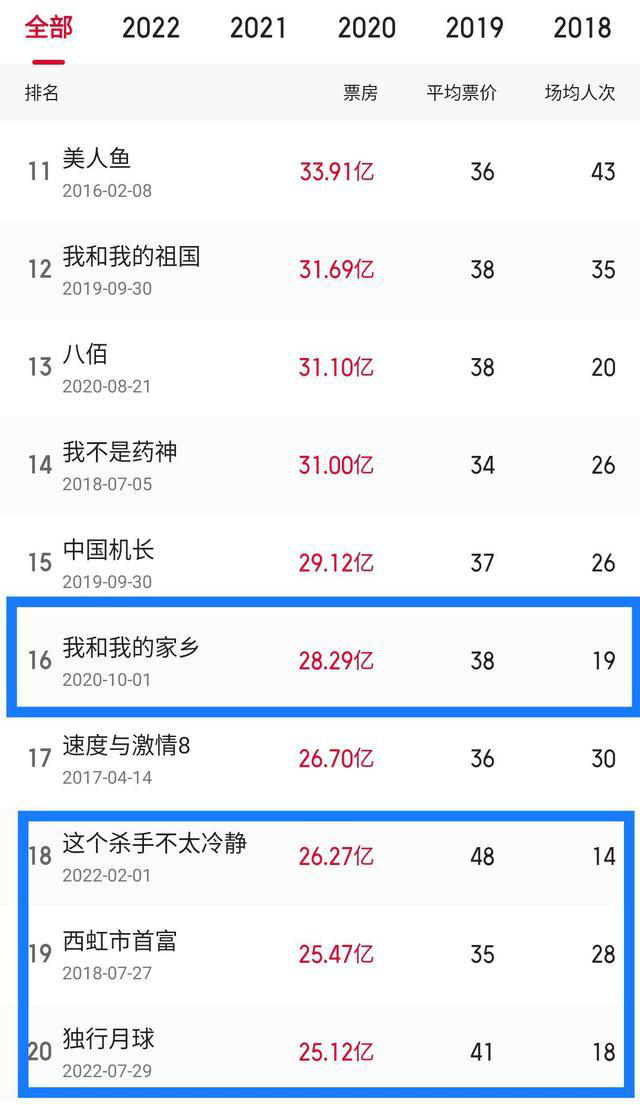Open the 2019 rankings tab
This screenshot has height=1105, width=640.
[x=474, y=28]
